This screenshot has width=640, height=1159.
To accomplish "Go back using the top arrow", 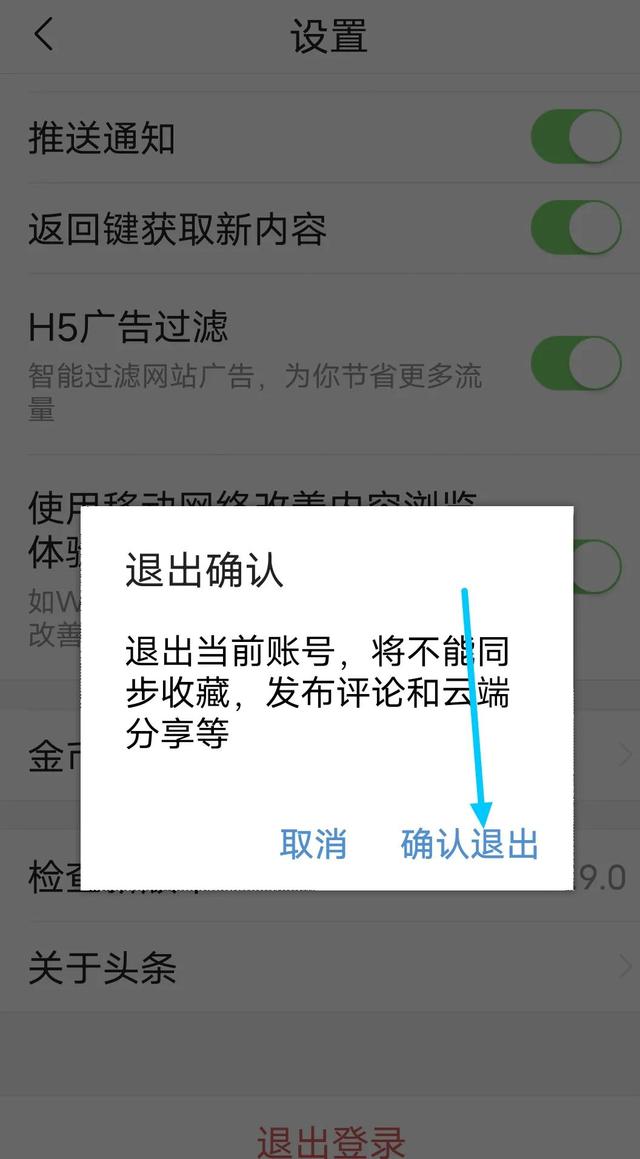I will 44,35.
